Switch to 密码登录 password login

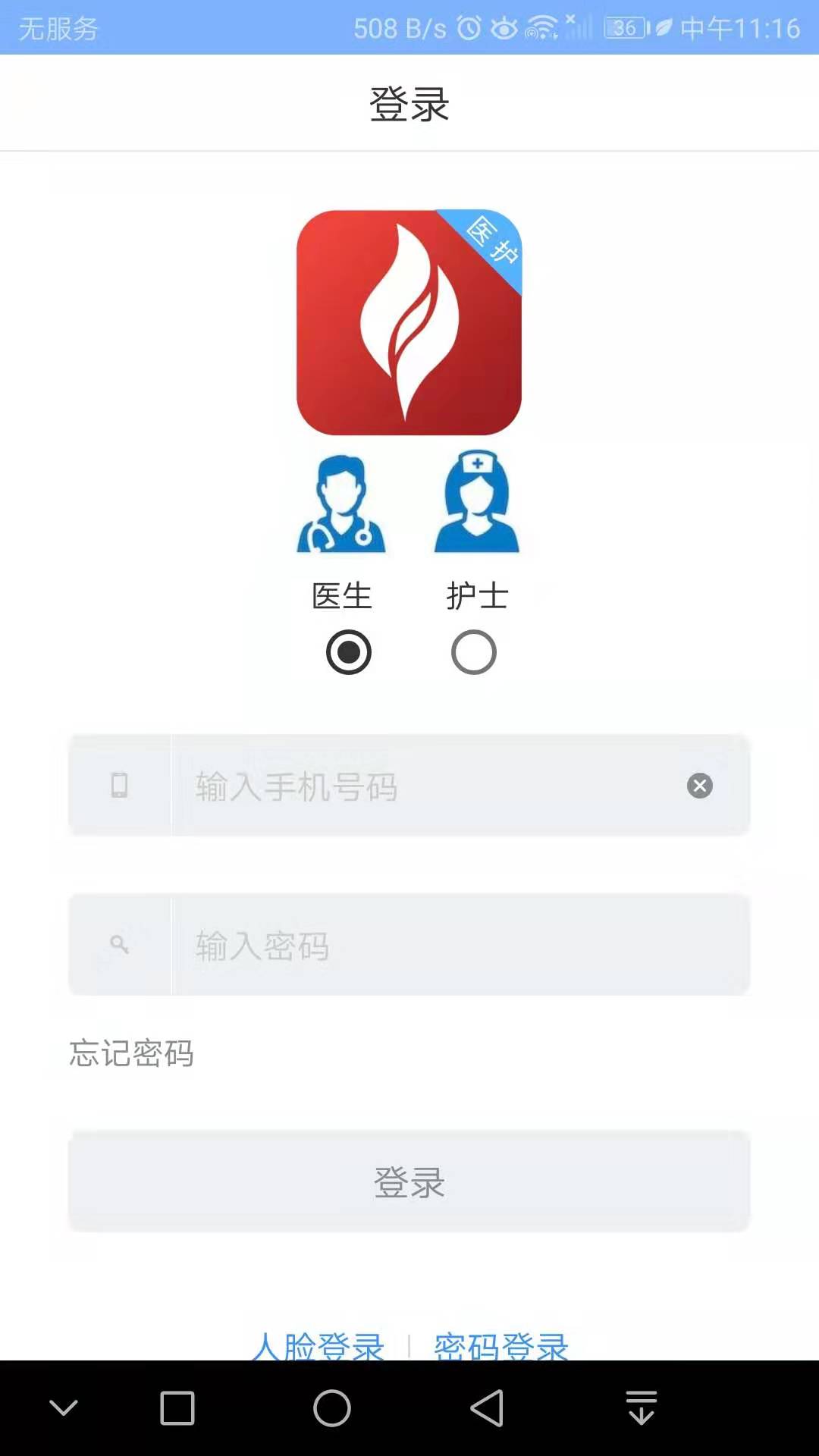pos(501,1346)
